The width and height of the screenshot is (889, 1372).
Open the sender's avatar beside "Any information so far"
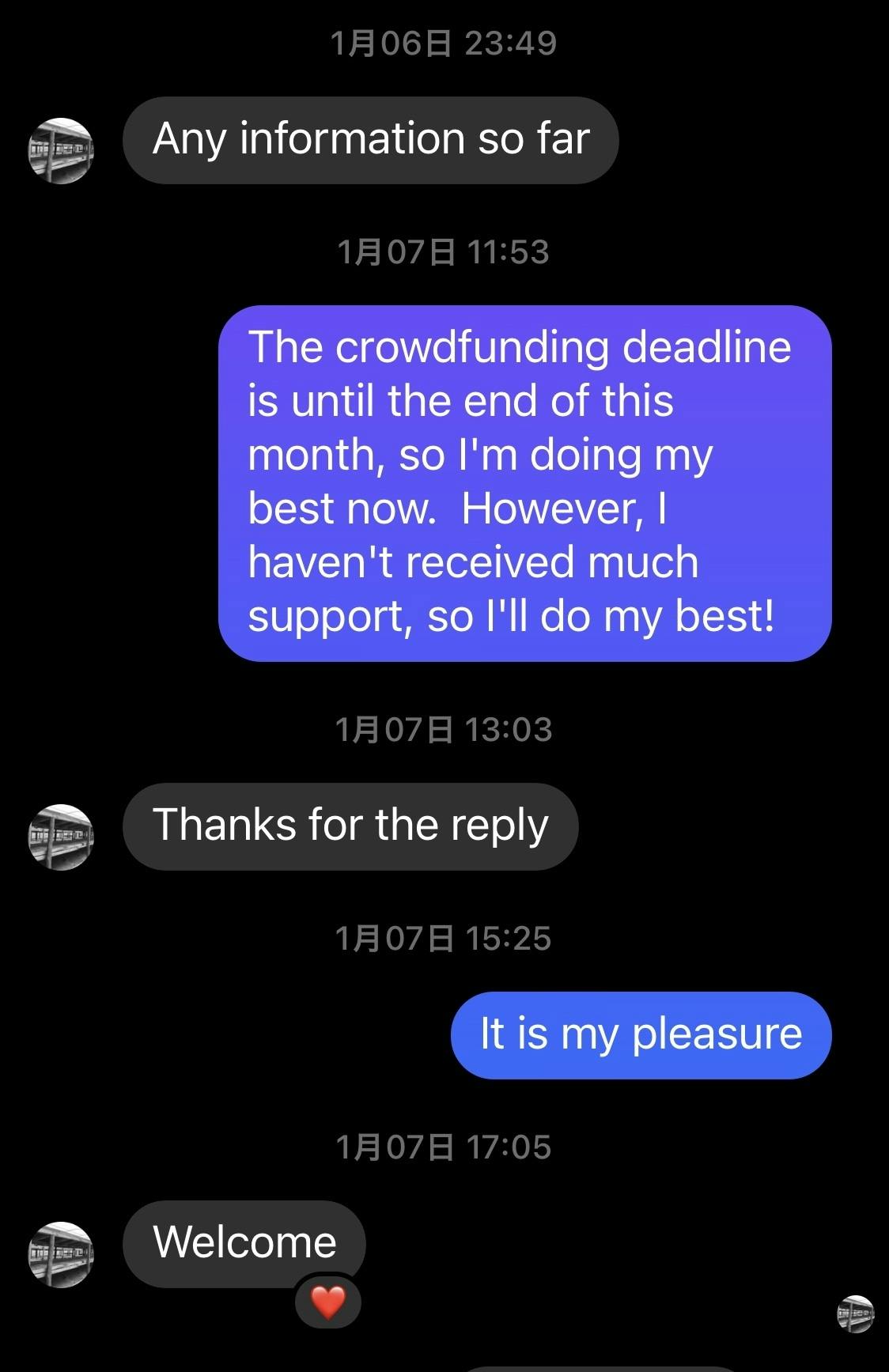[x=61, y=150]
